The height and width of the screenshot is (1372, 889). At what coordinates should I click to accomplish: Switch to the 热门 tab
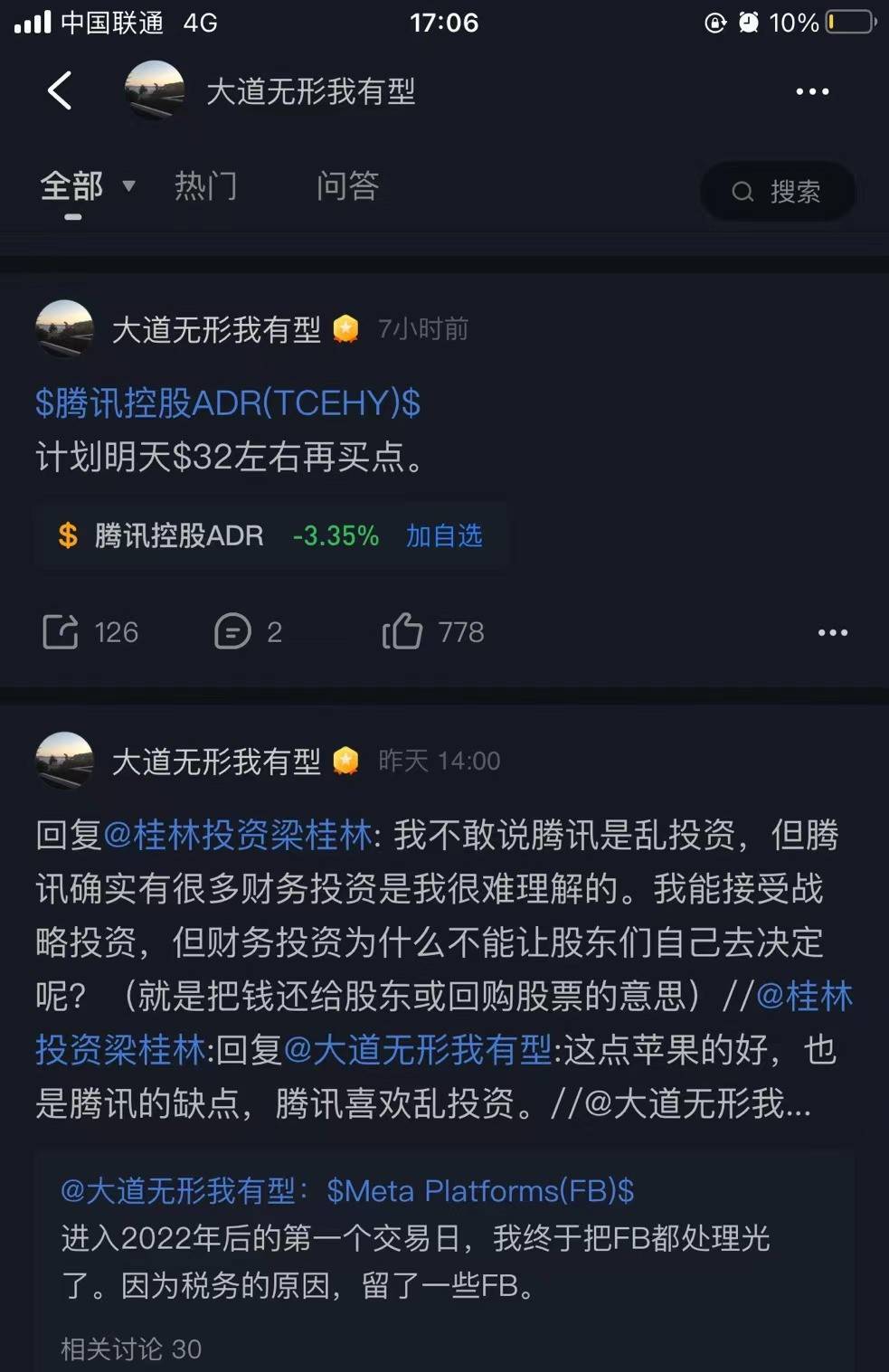point(206,186)
